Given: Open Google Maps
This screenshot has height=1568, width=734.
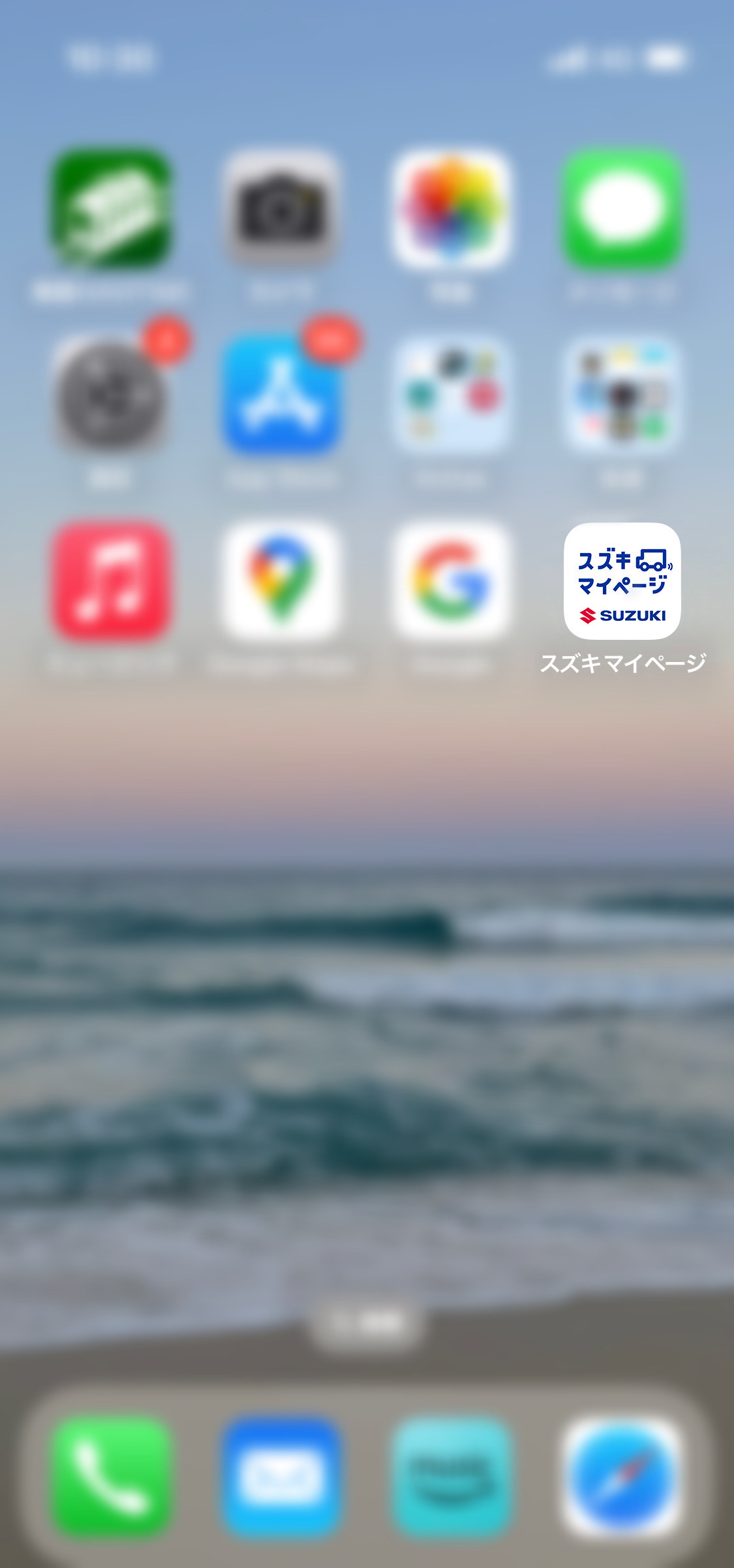Looking at the screenshot, I should click(x=281, y=580).
